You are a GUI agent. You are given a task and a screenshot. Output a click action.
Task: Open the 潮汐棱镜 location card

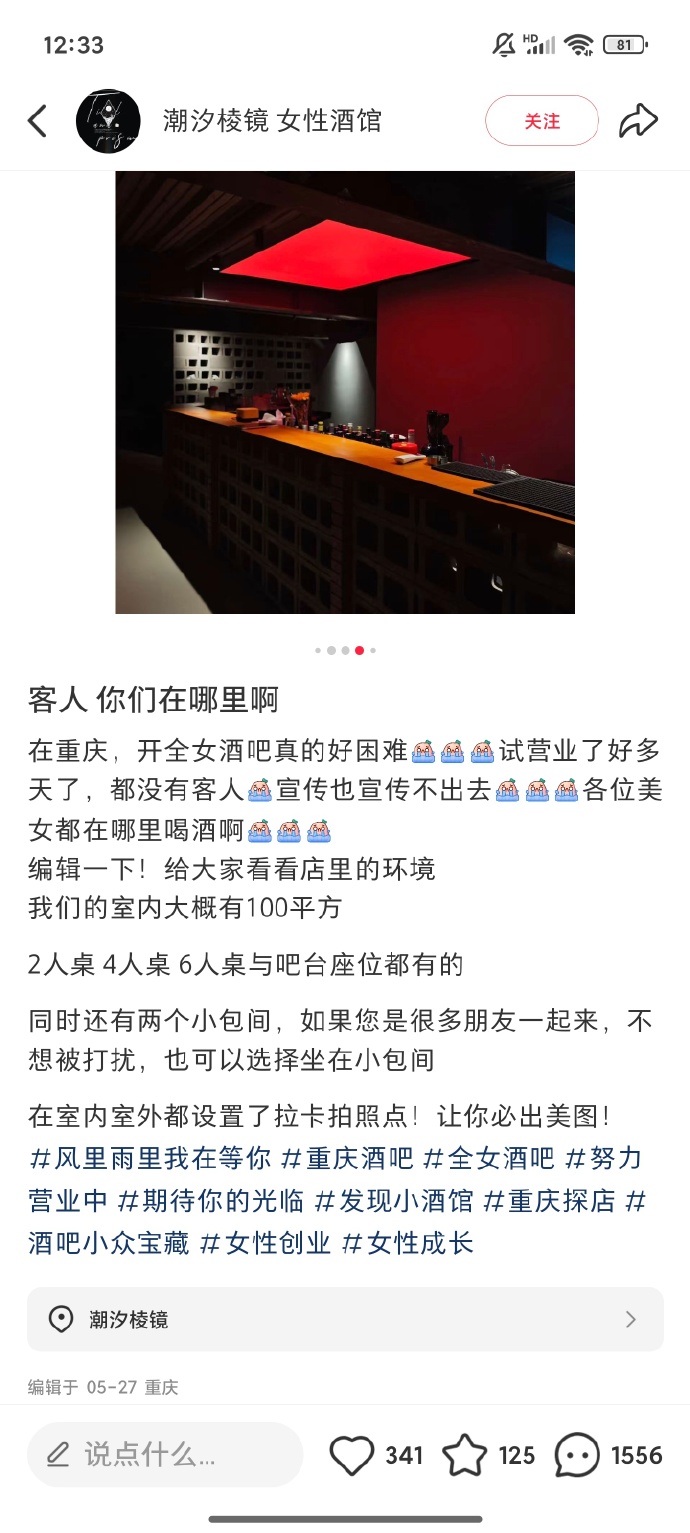345,1319
